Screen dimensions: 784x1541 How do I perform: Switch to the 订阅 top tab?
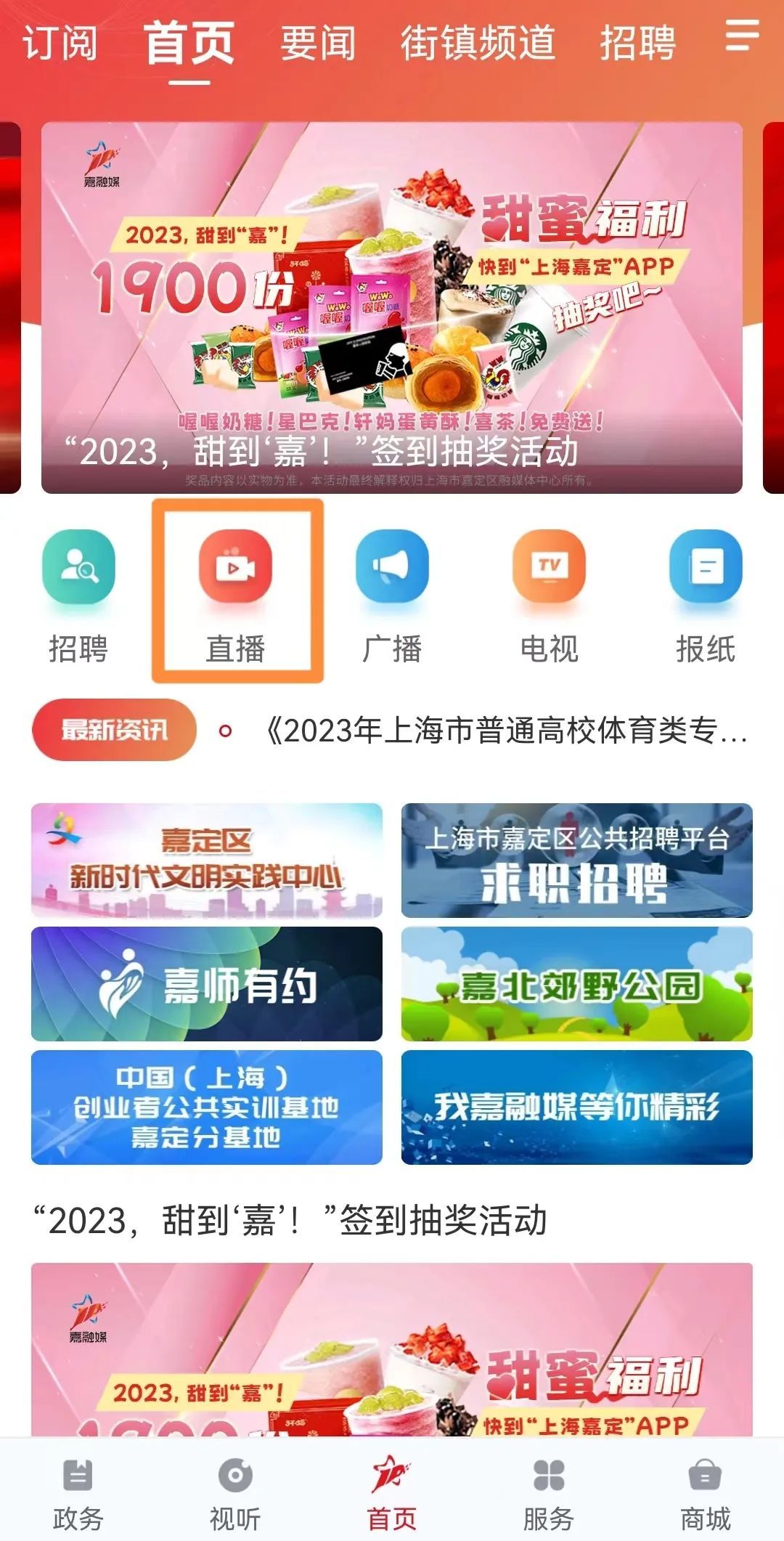tap(60, 44)
